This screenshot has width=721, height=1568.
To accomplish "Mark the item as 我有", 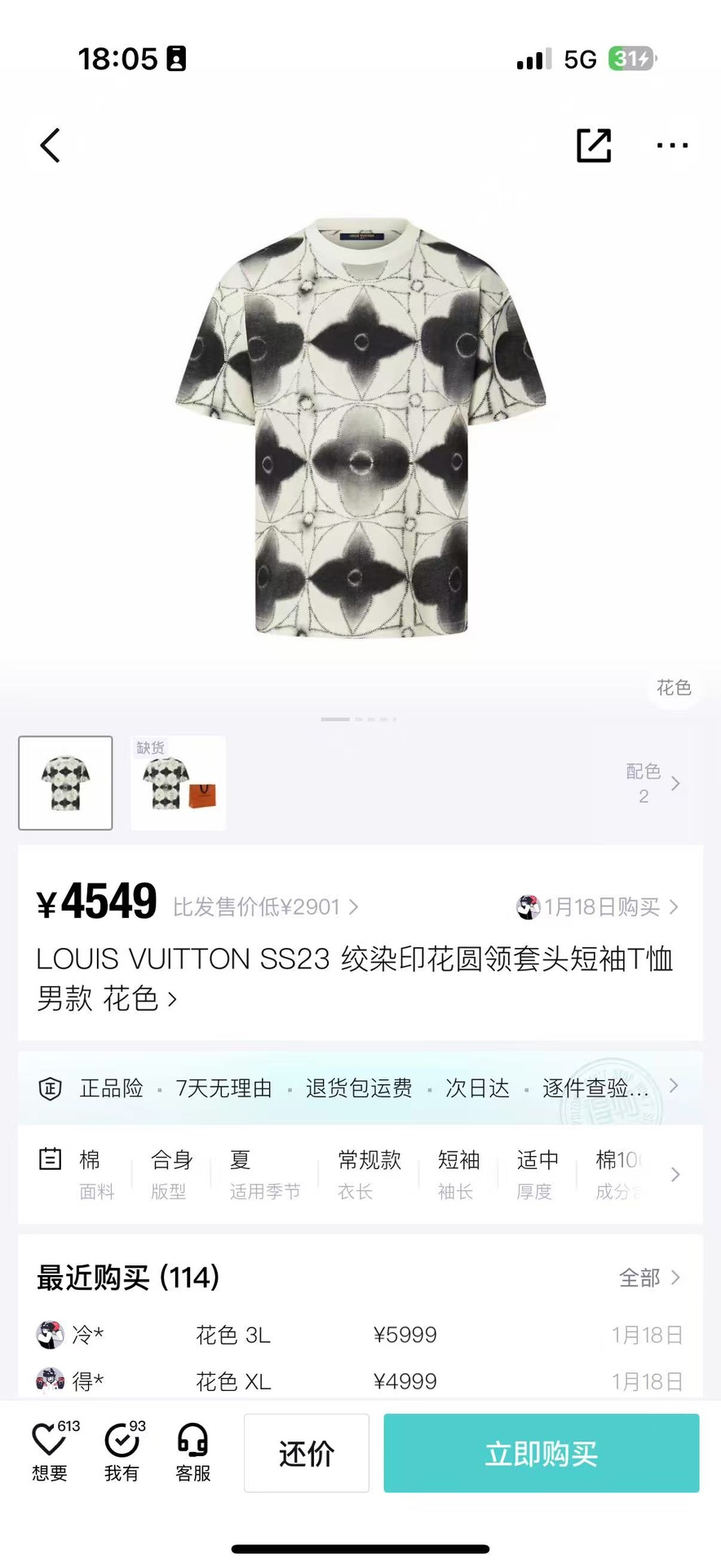I will click(x=122, y=1453).
